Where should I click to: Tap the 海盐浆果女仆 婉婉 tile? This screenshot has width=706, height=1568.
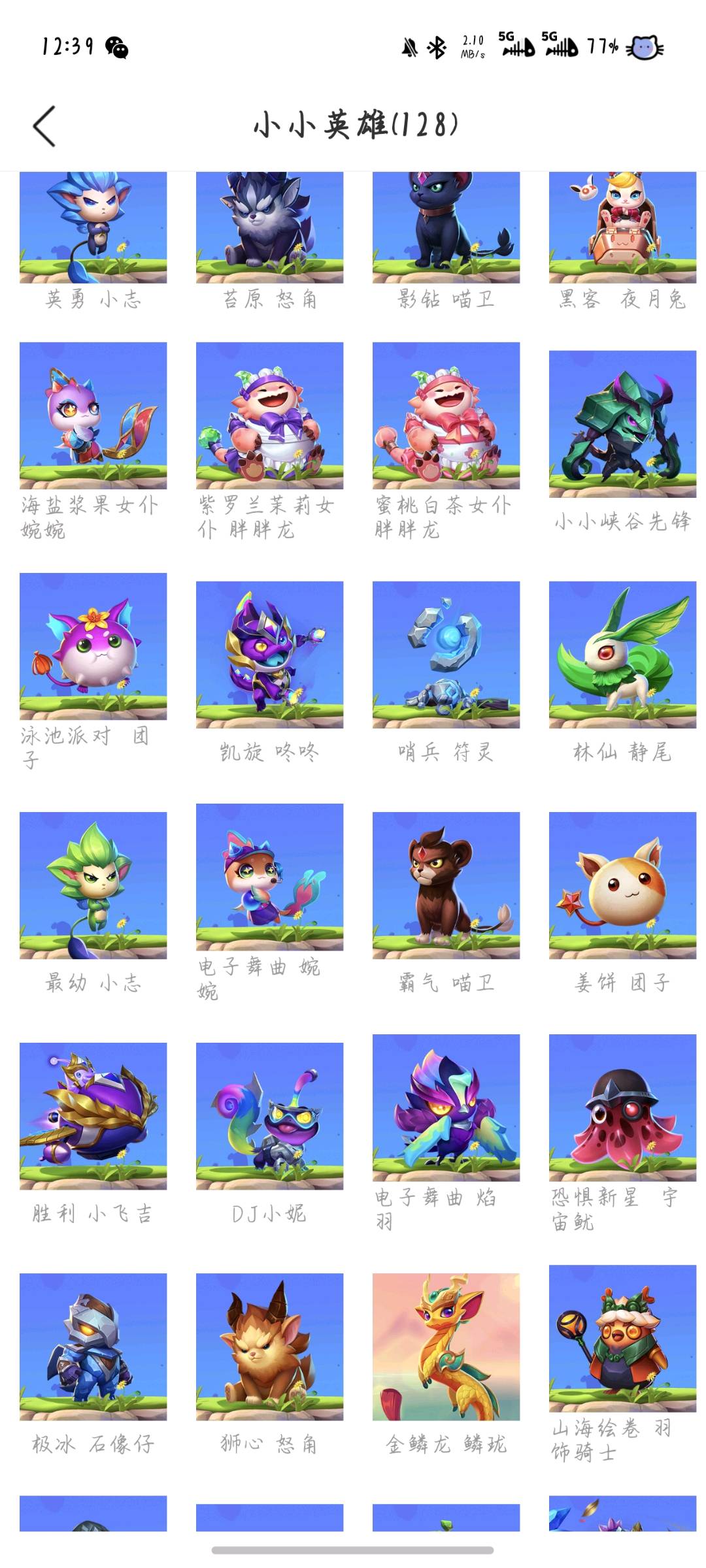click(x=93, y=416)
